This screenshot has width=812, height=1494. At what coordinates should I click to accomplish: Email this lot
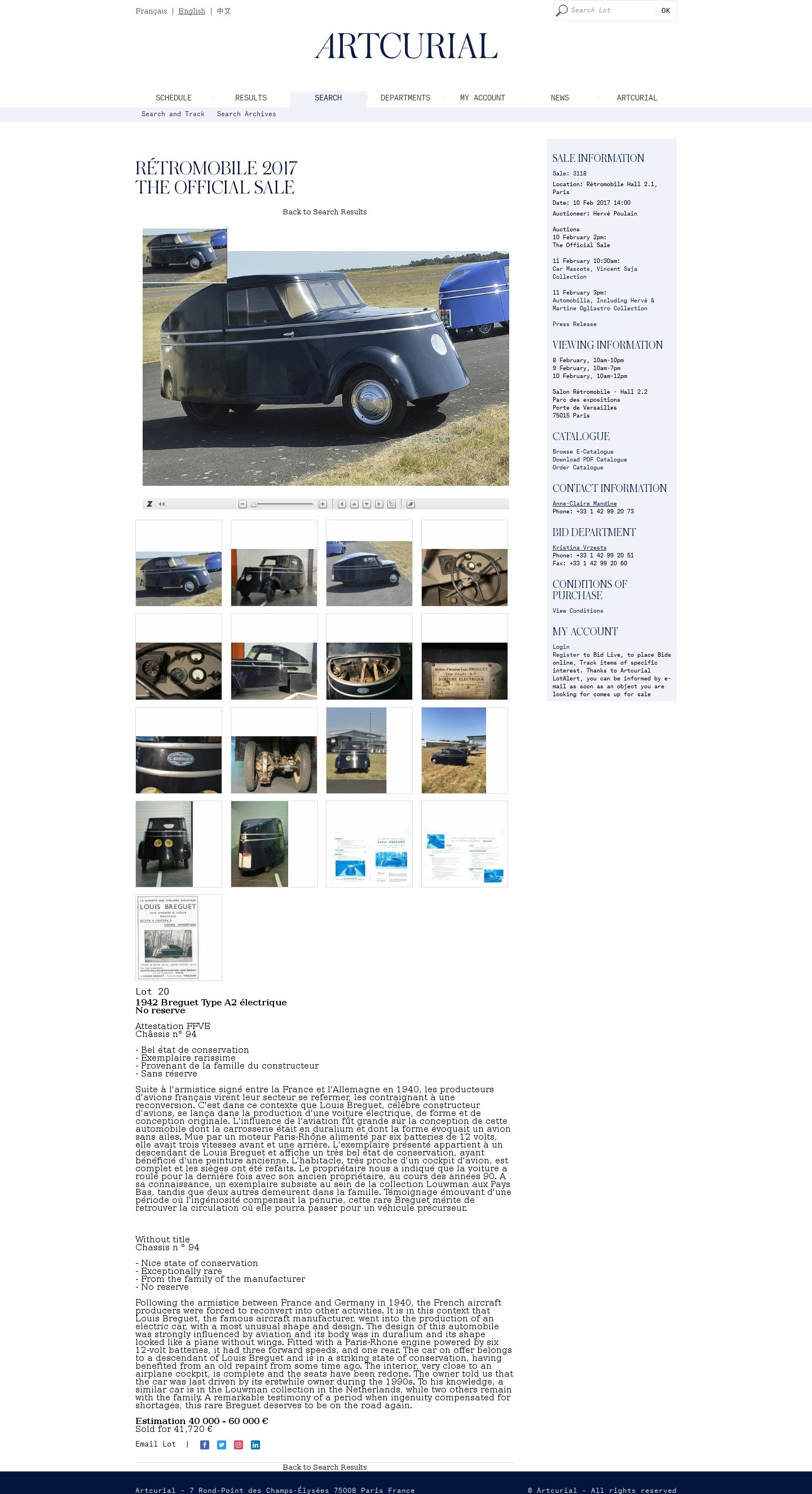(x=155, y=1444)
